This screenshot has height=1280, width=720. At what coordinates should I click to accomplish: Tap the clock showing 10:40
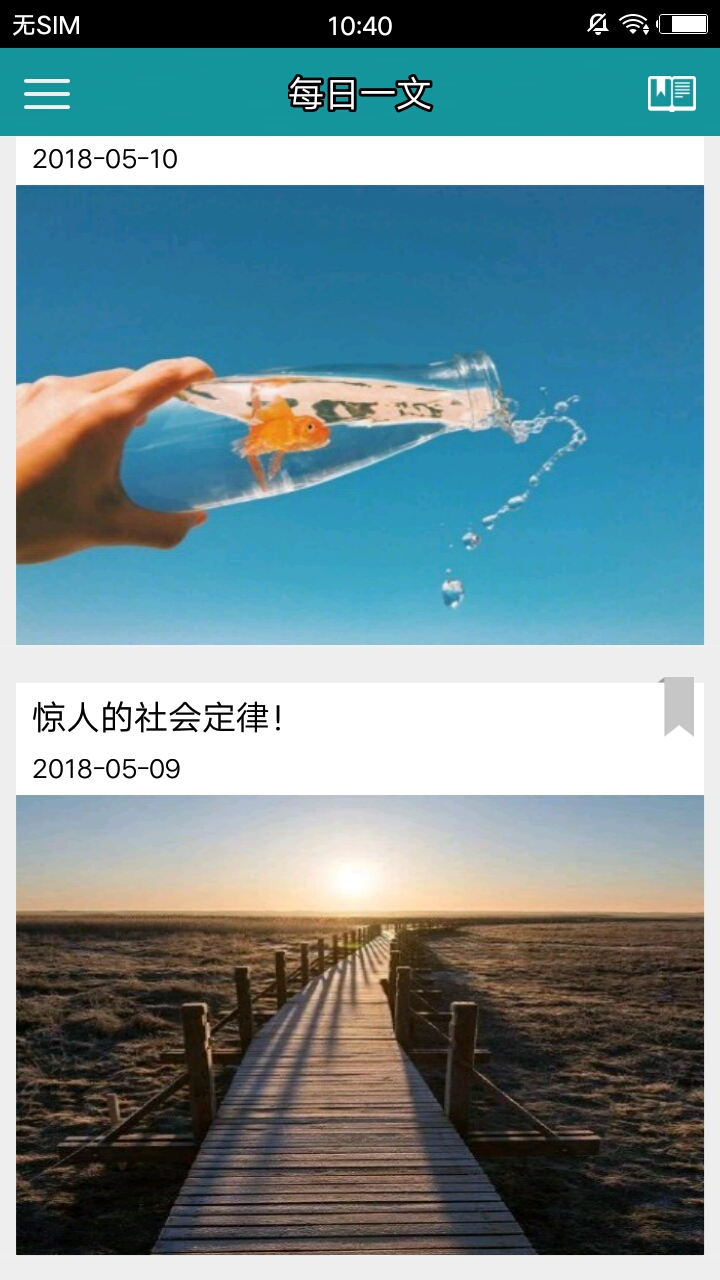click(x=360, y=25)
